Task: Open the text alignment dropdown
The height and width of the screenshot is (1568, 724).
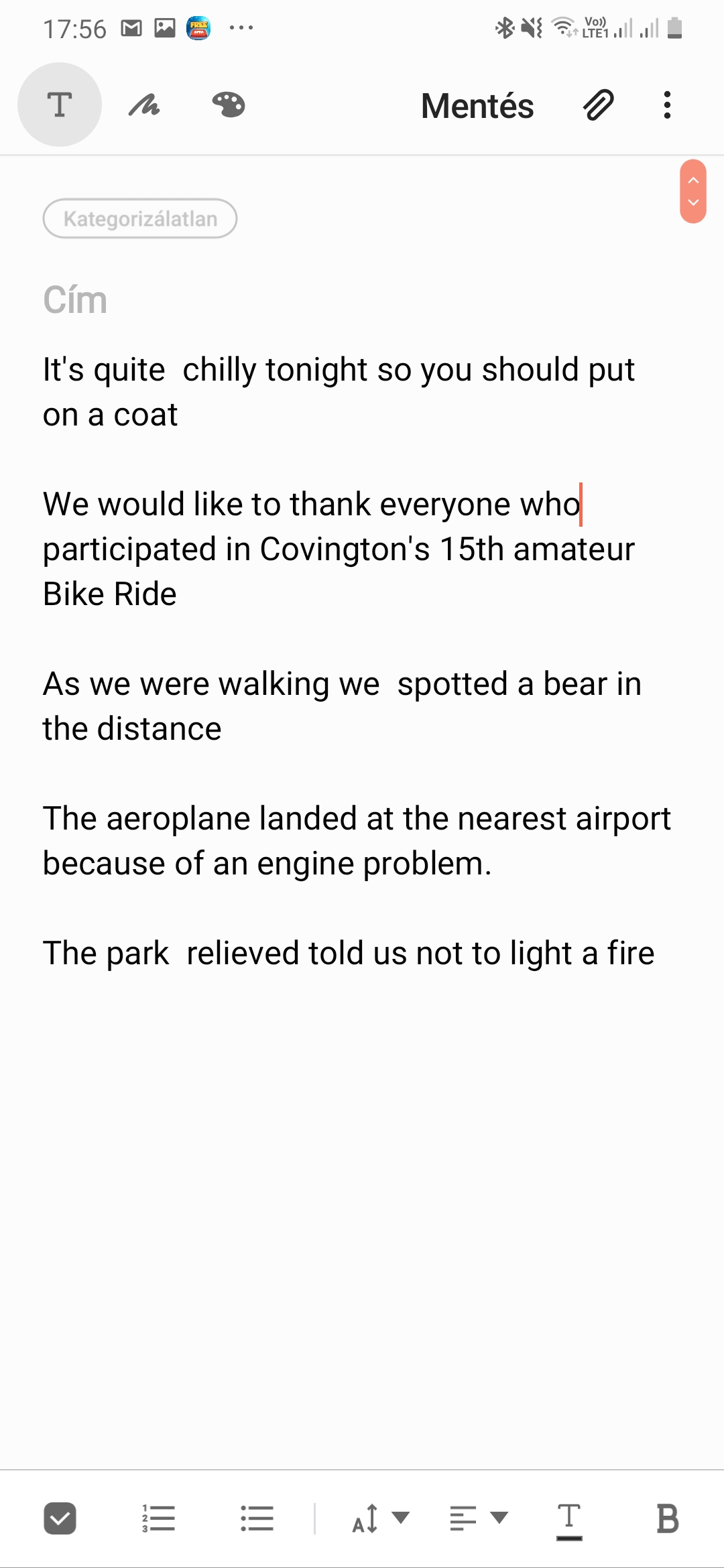Action: (x=479, y=1518)
